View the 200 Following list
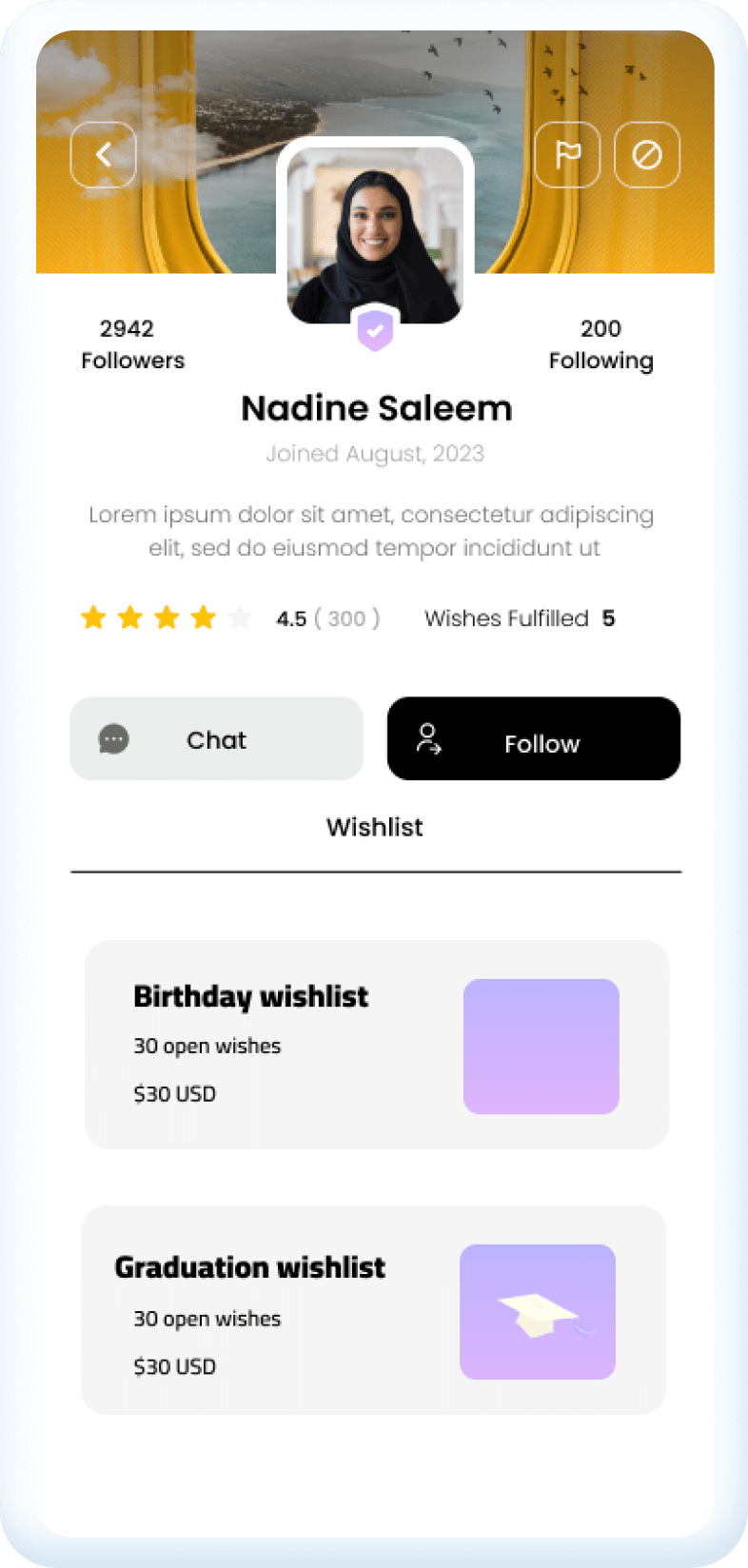This screenshot has width=748, height=1568. tap(600, 344)
